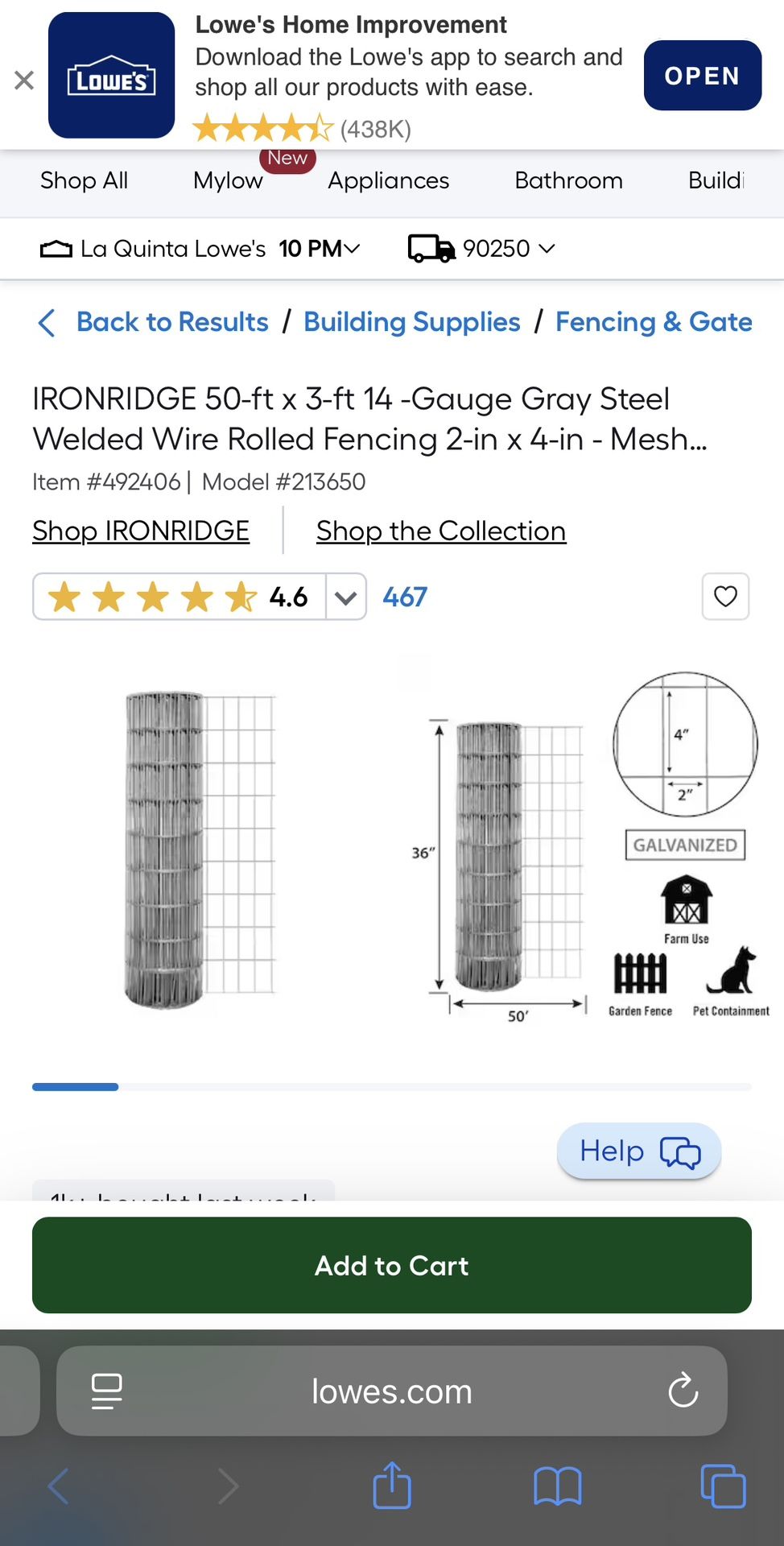The height and width of the screenshot is (1546, 784).
Task: Reload the lowes.com page
Action: coord(683,1391)
